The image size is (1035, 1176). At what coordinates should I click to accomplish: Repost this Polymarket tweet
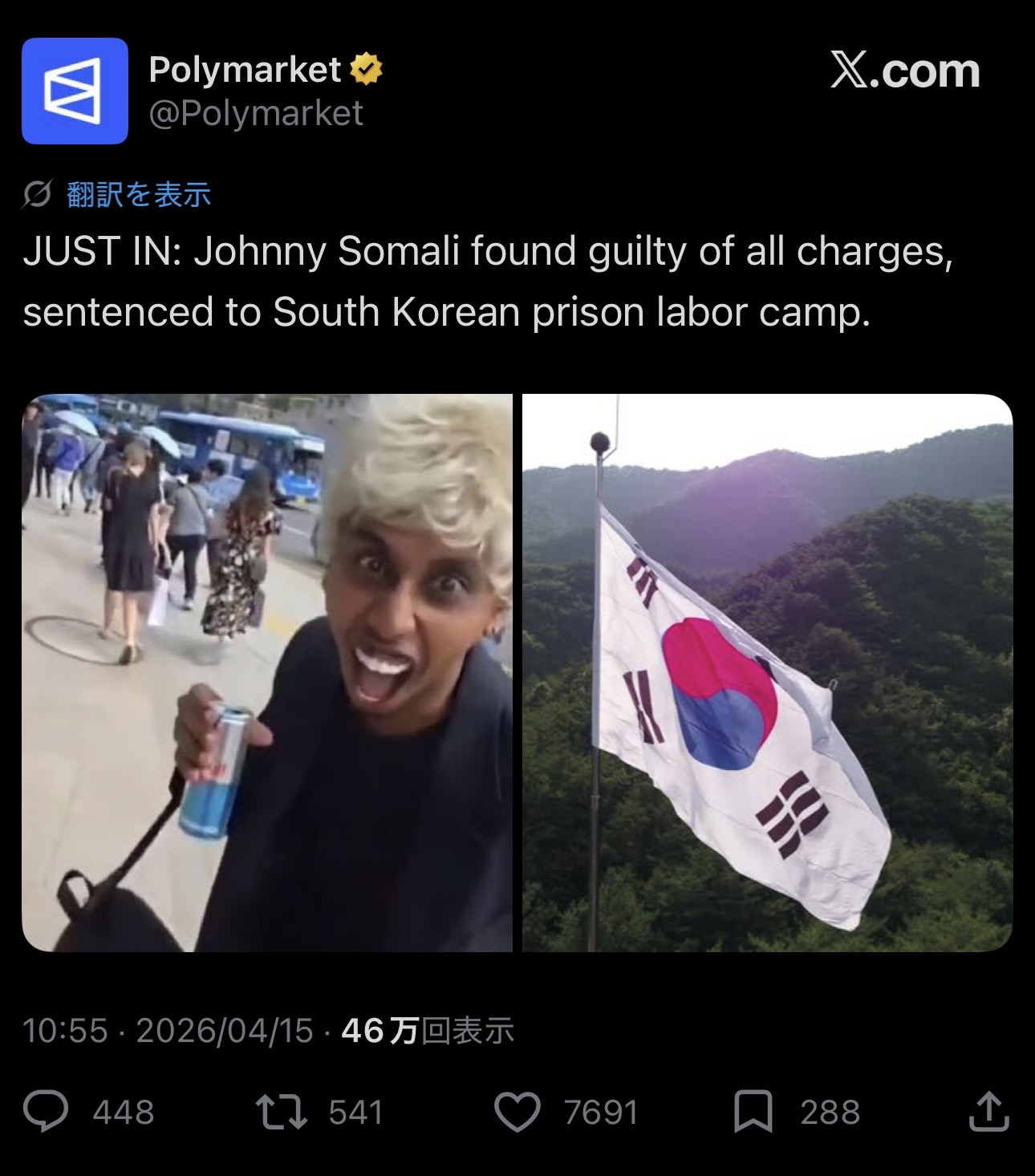281,1112
